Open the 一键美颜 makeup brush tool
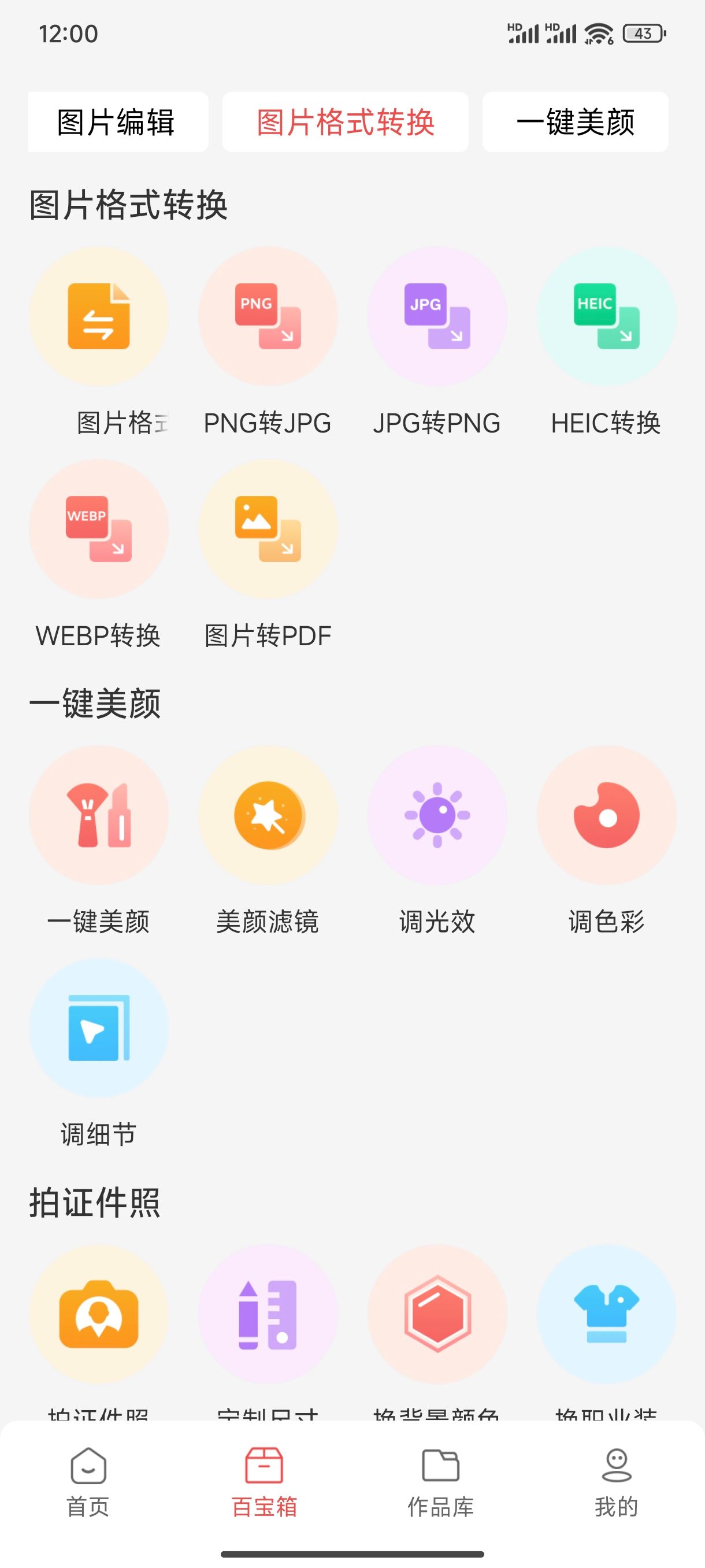This screenshot has width=705, height=1568. pos(99,815)
